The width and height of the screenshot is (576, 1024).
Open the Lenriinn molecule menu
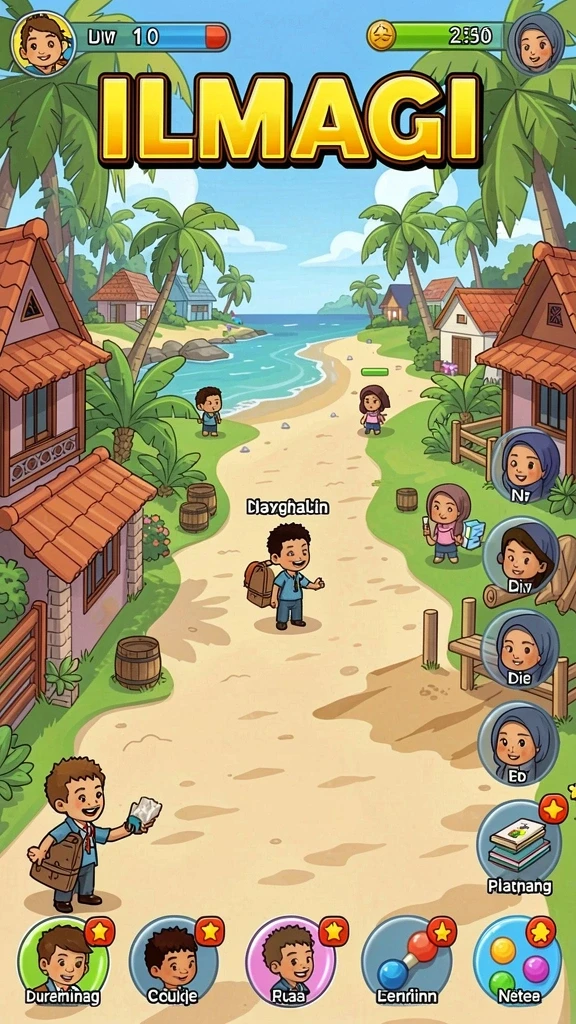point(407,961)
